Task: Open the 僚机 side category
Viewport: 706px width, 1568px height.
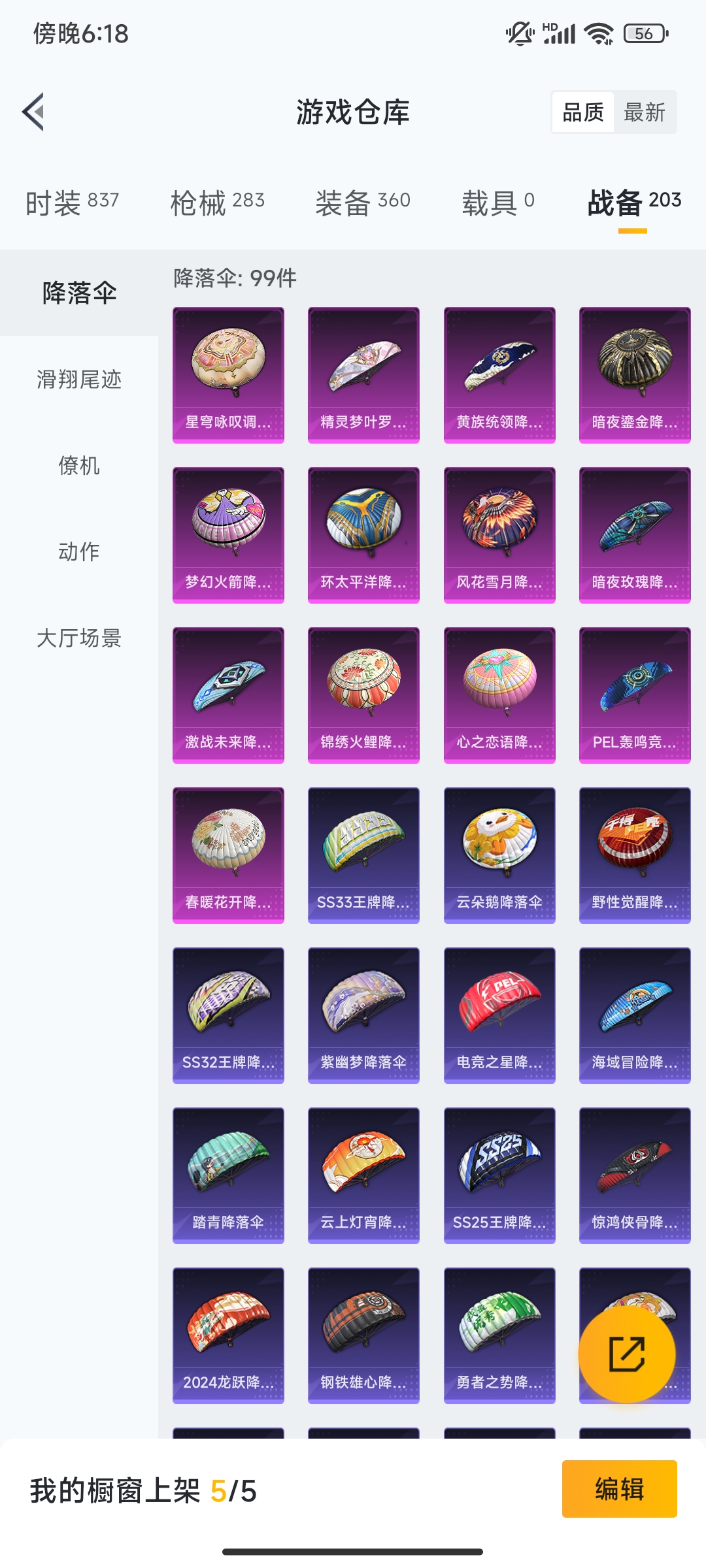Action: point(79,465)
